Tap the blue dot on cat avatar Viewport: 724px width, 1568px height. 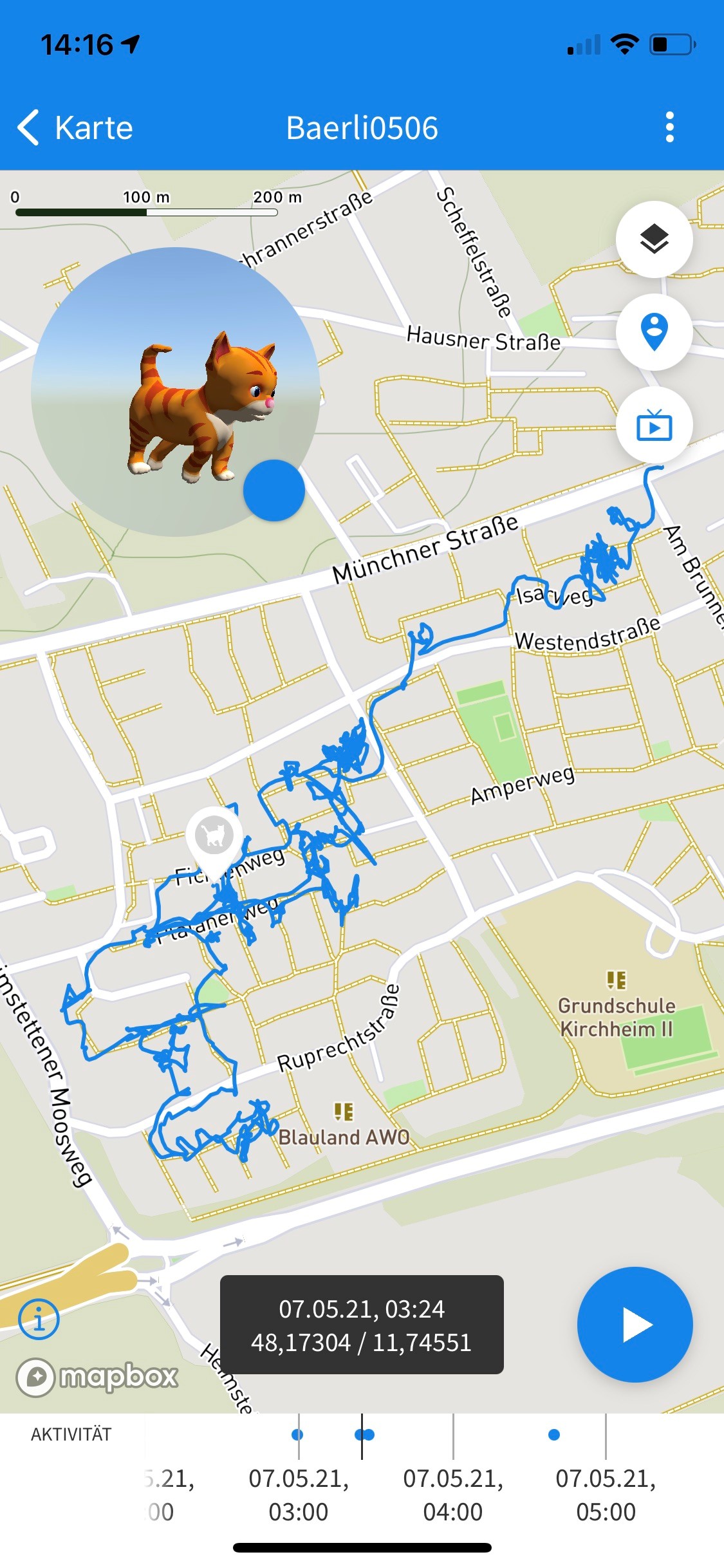pos(274,490)
